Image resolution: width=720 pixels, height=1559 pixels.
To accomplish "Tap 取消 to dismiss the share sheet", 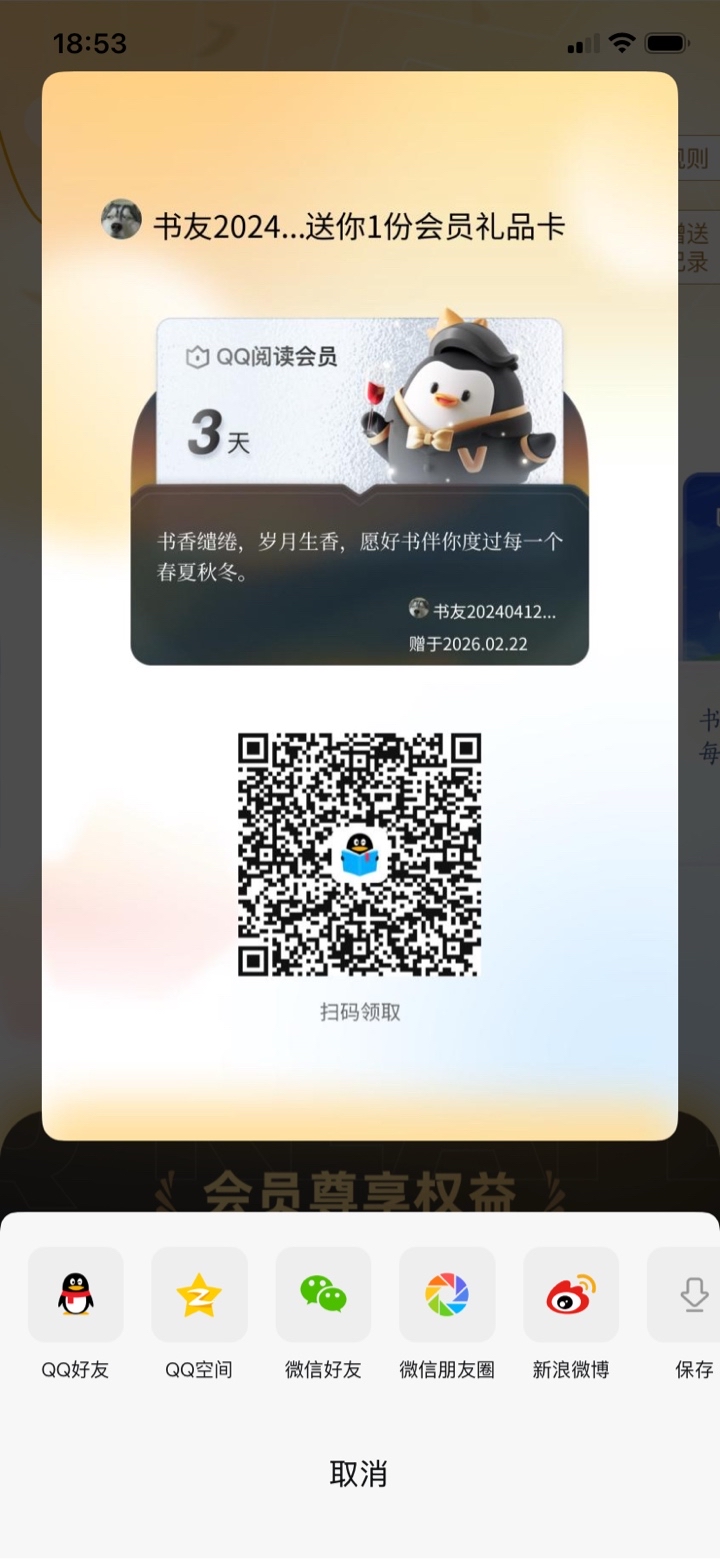I will click(359, 1473).
